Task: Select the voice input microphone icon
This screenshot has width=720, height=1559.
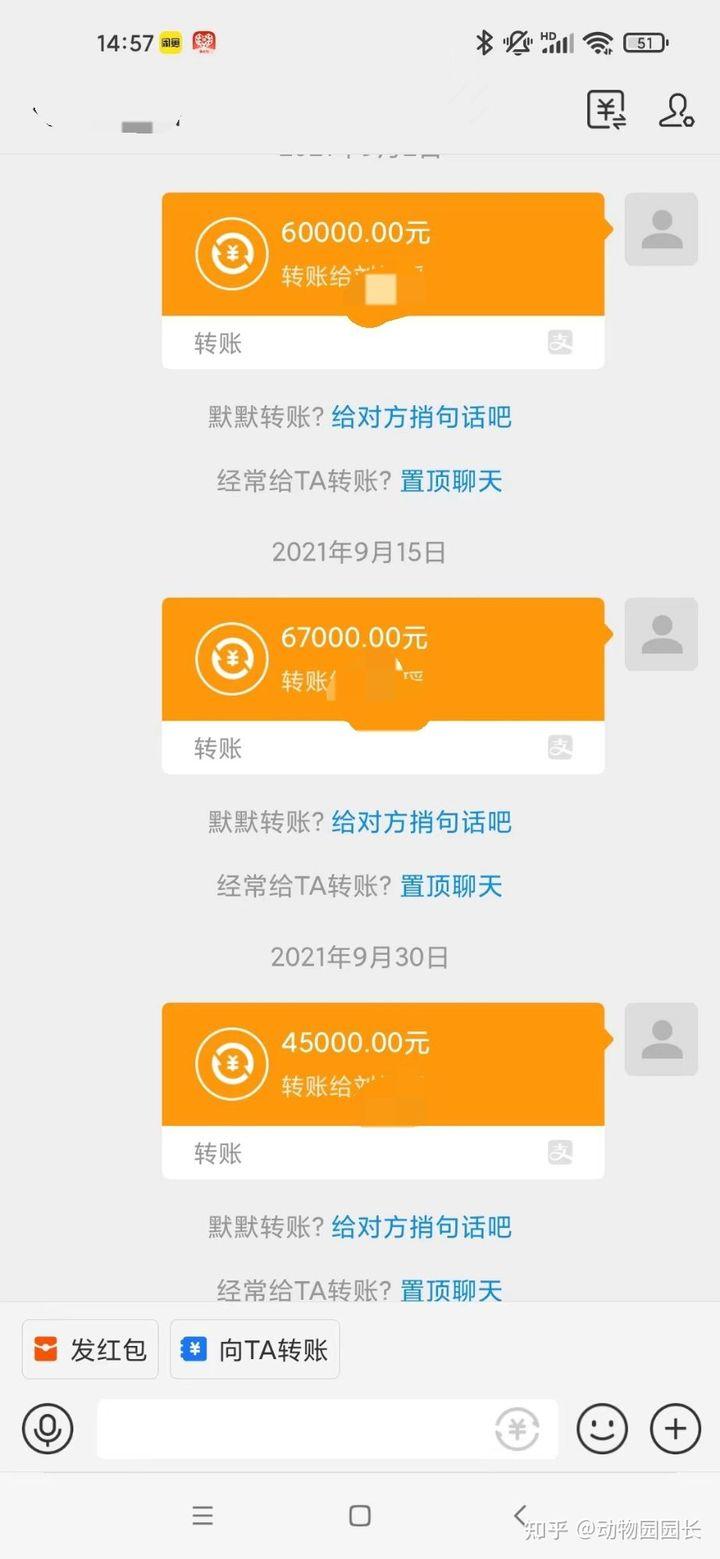Action: point(47,1428)
